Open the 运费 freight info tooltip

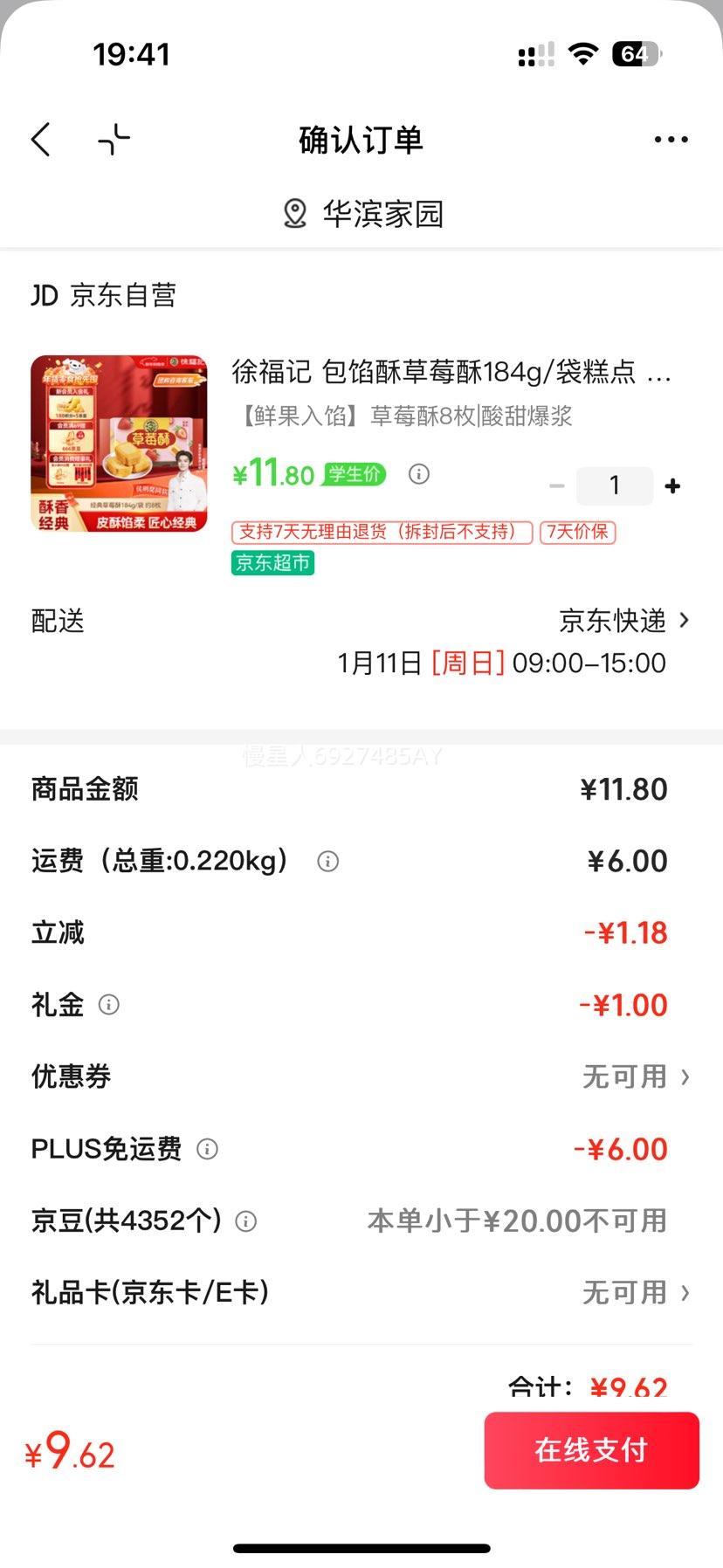(327, 861)
